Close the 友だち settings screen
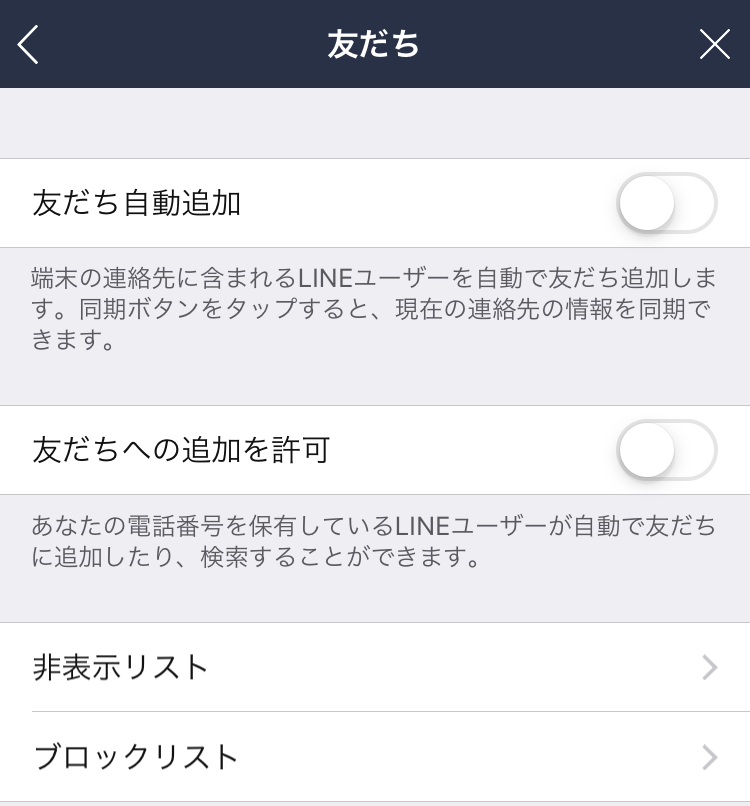 pos(714,44)
